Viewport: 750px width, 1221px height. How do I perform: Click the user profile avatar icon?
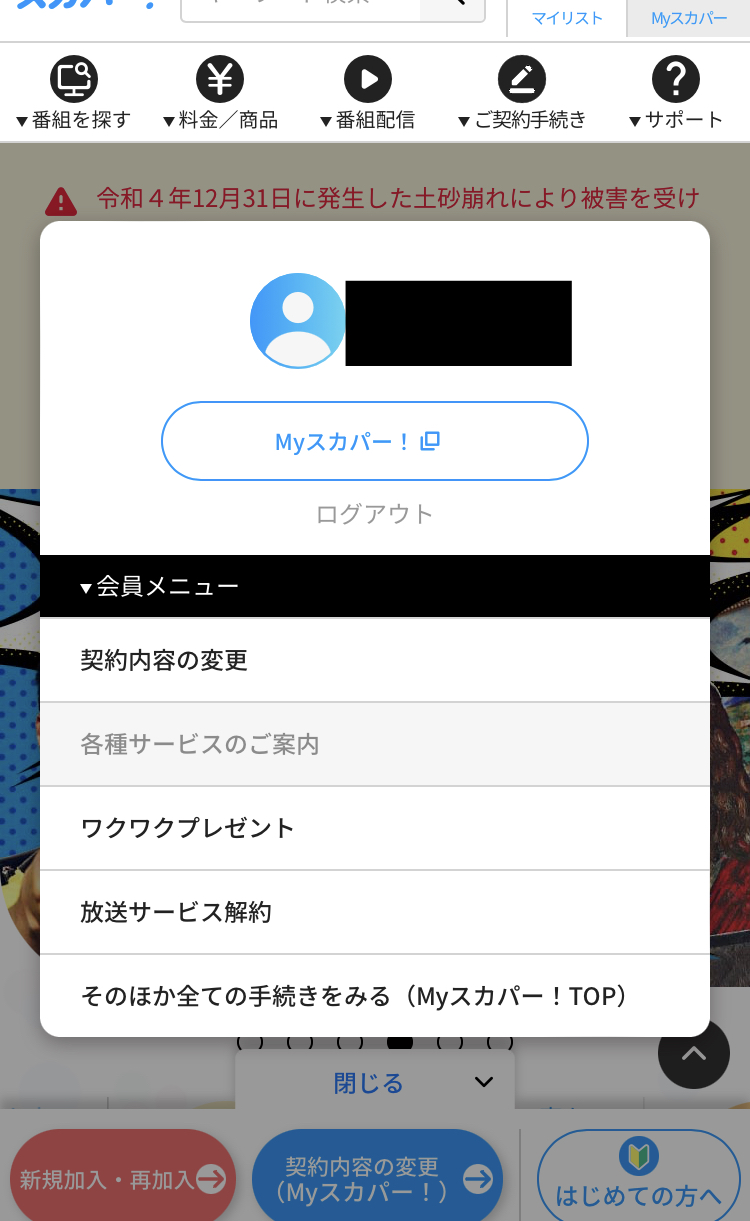(297, 320)
